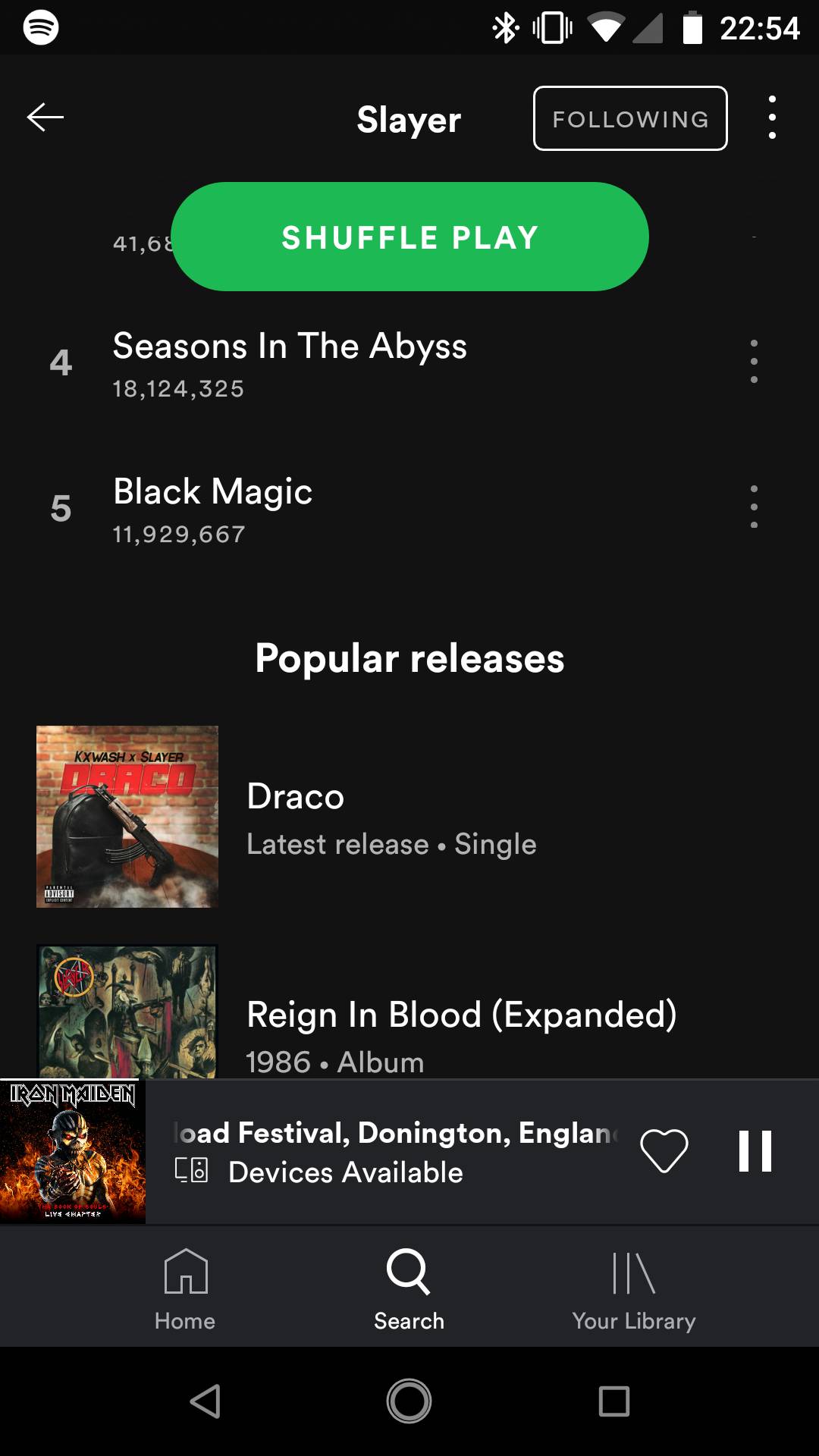Open options menu for Seasons In The Abyss
This screenshot has height=1456, width=819.
pos(753,362)
